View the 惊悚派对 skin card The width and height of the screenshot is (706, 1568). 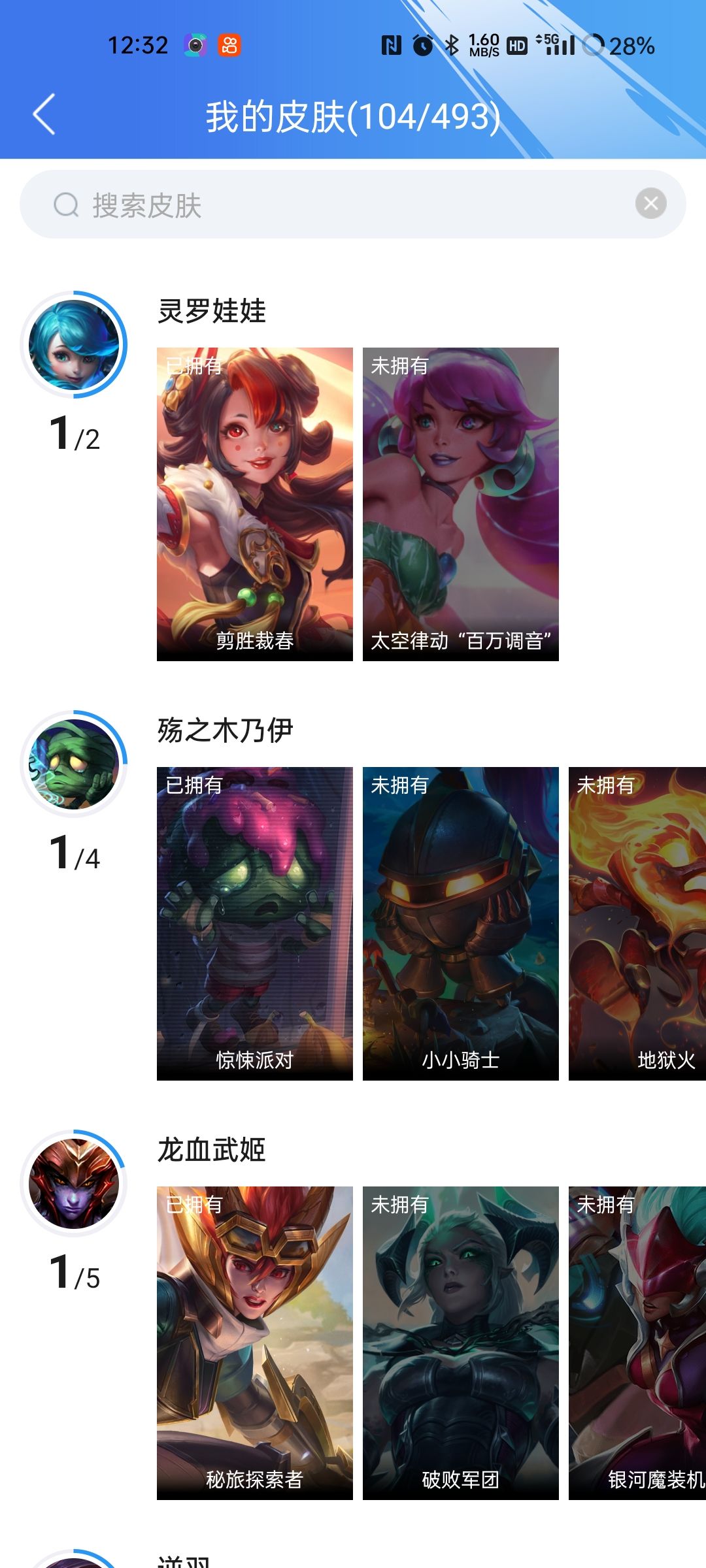click(255, 923)
